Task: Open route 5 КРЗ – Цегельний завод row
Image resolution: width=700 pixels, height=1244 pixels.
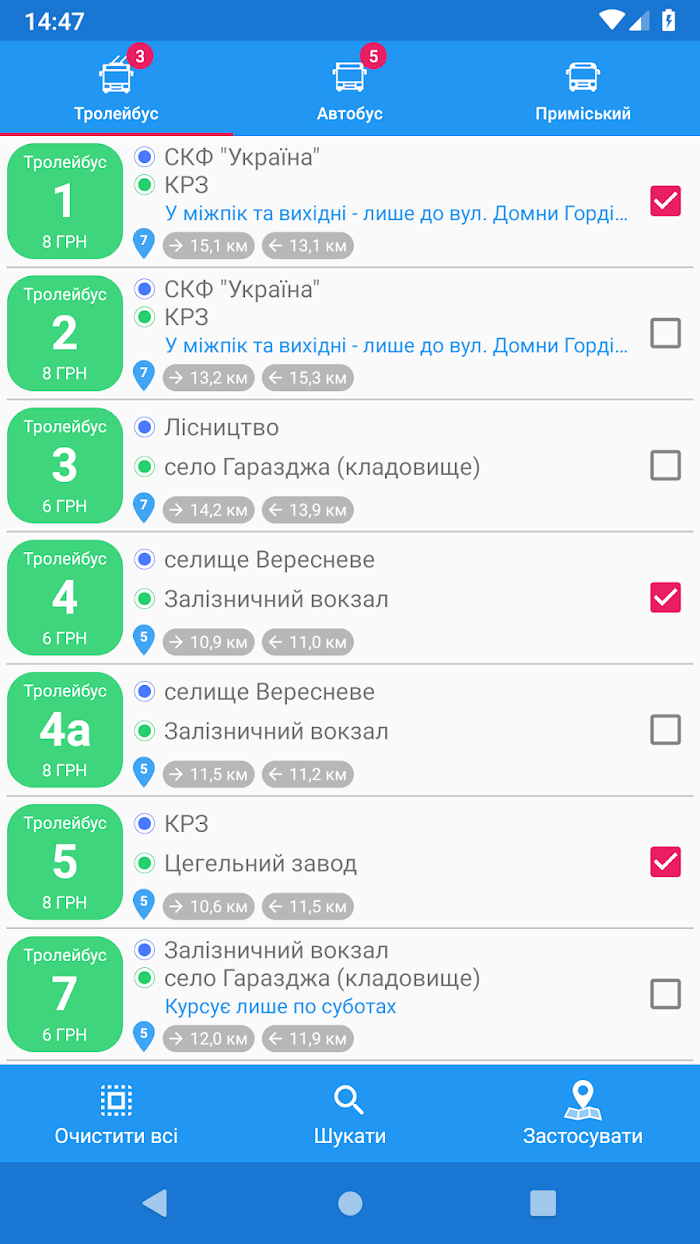Action: tap(350, 861)
